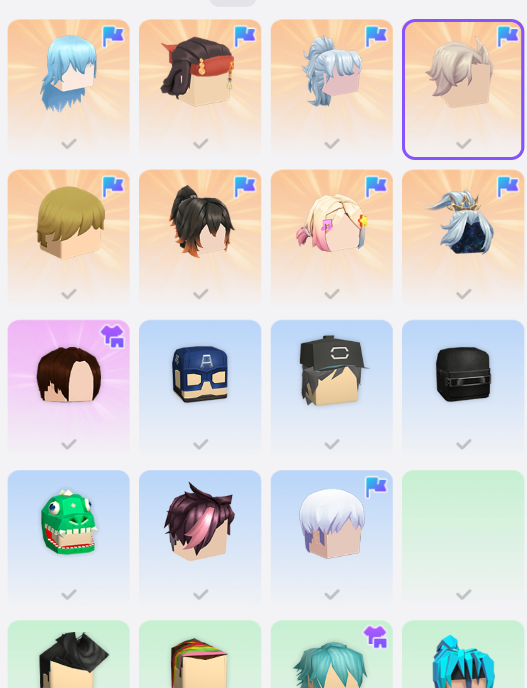The image size is (527, 688).
Task: Equip the blue superhero mask head
Action: click(x=200, y=387)
